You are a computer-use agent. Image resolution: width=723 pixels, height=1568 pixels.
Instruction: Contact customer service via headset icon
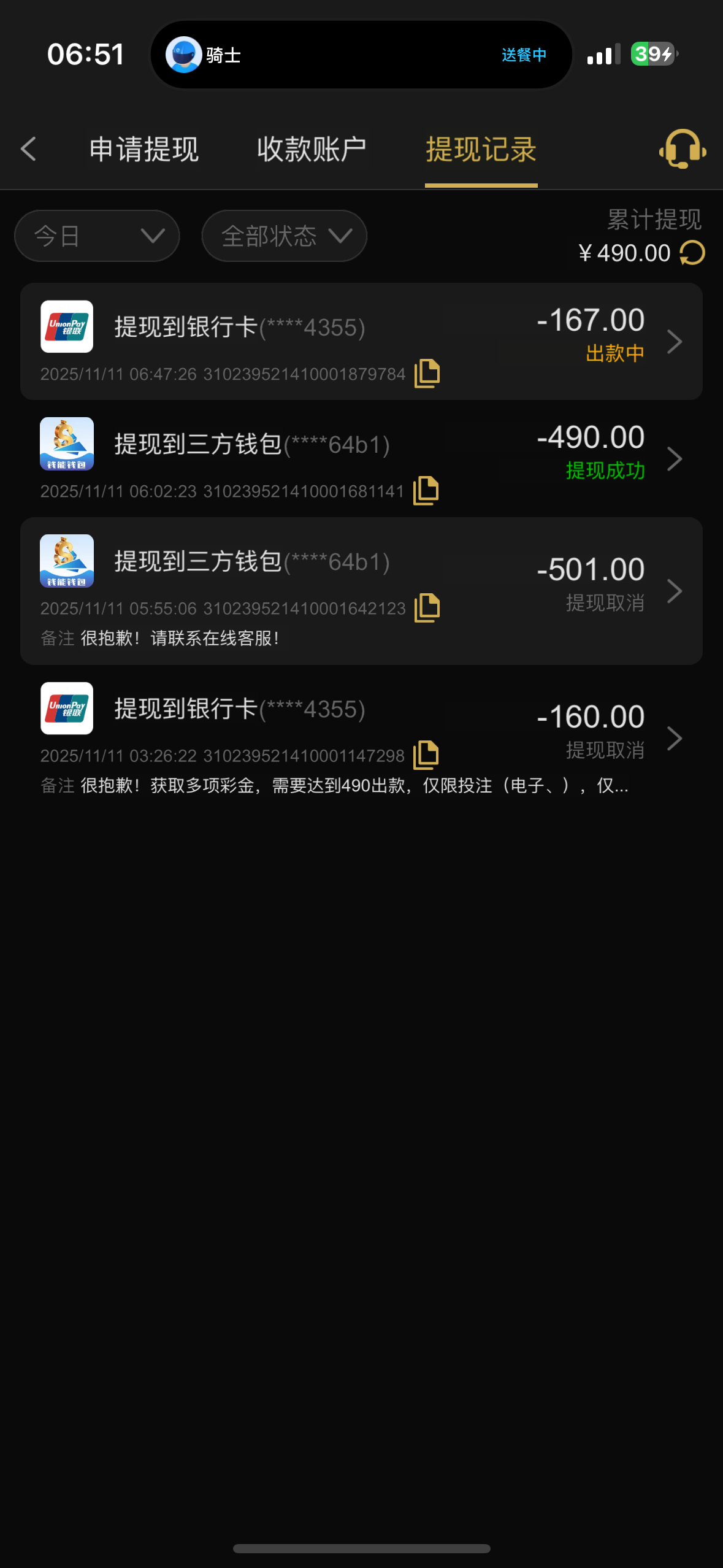pyautogui.click(x=682, y=149)
